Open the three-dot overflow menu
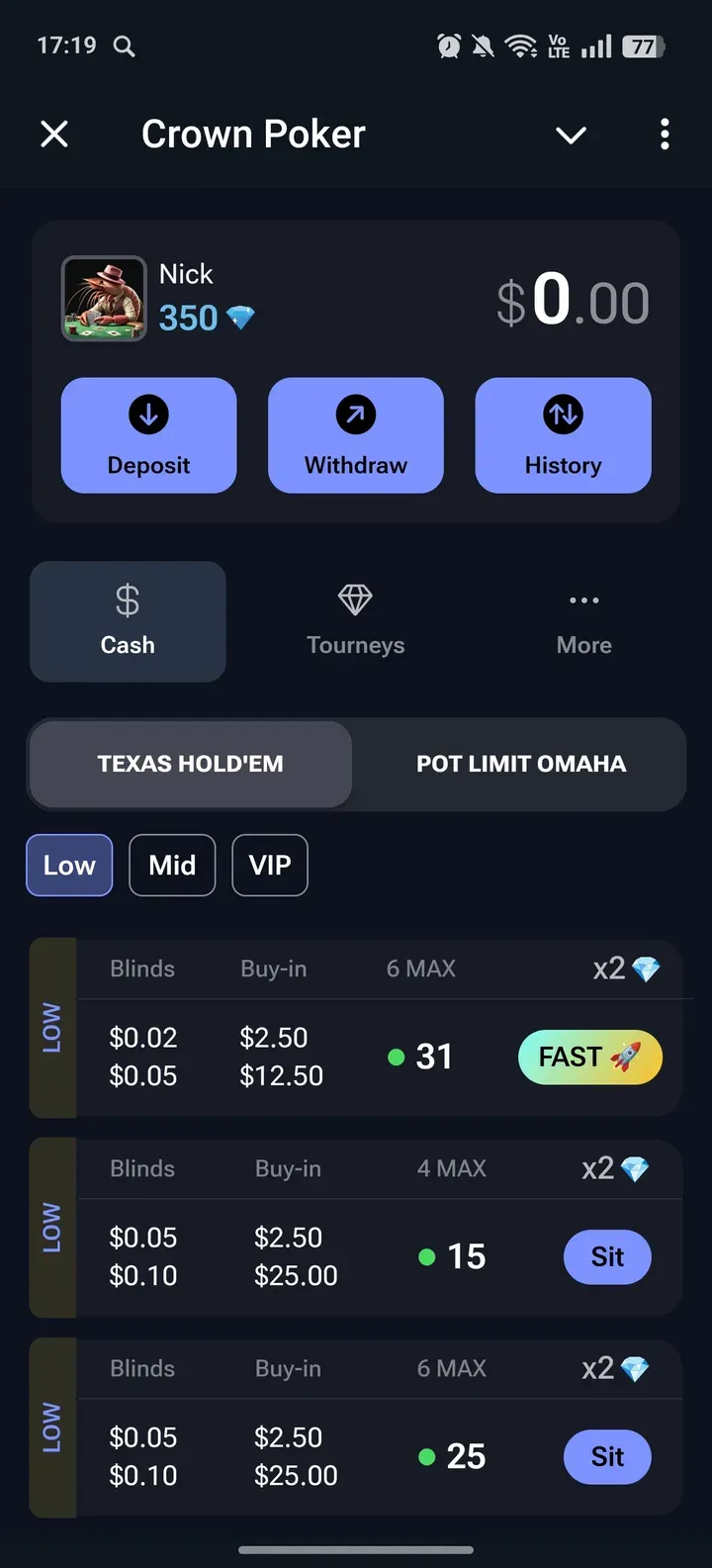Screen dimensions: 712x1568 pos(664,135)
